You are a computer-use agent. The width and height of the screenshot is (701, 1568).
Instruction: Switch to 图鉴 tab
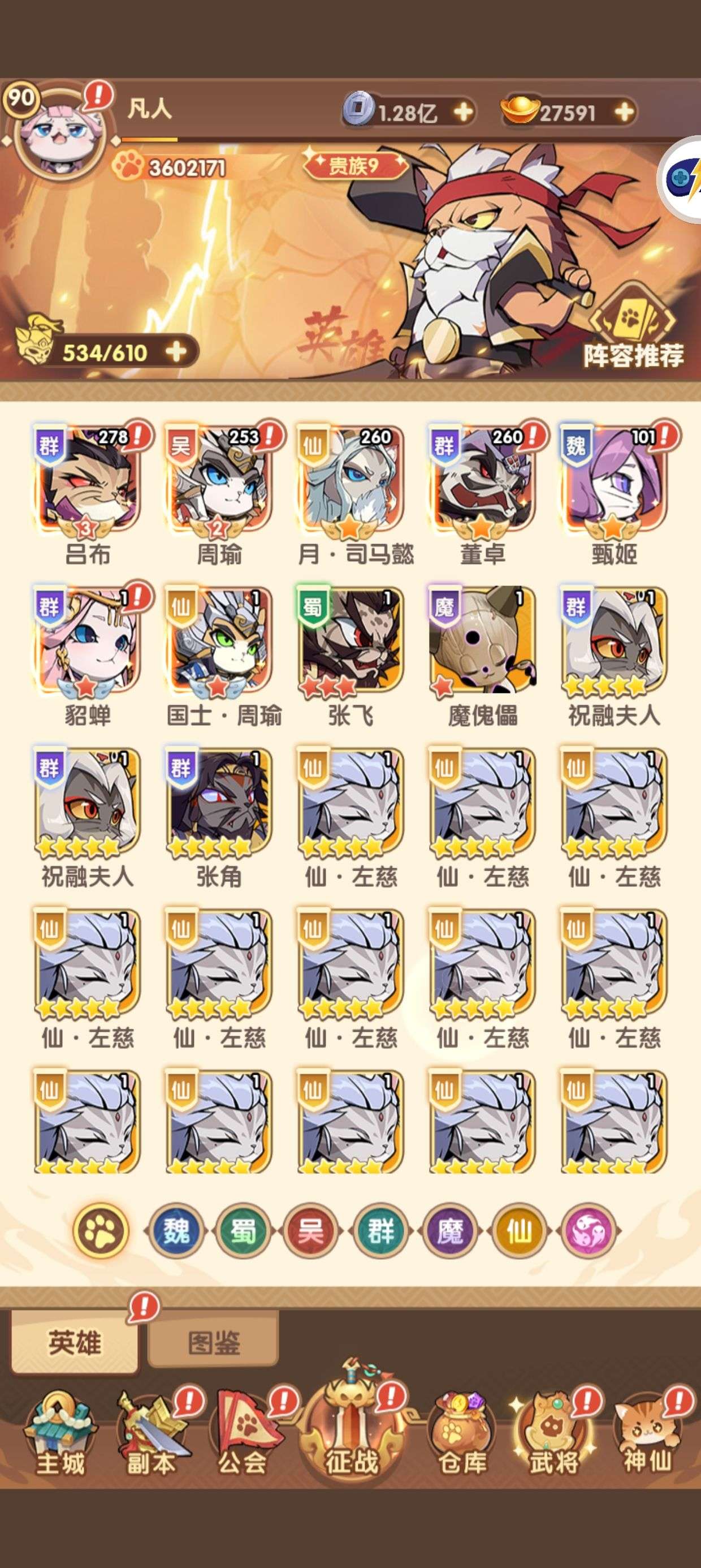(x=214, y=1342)
